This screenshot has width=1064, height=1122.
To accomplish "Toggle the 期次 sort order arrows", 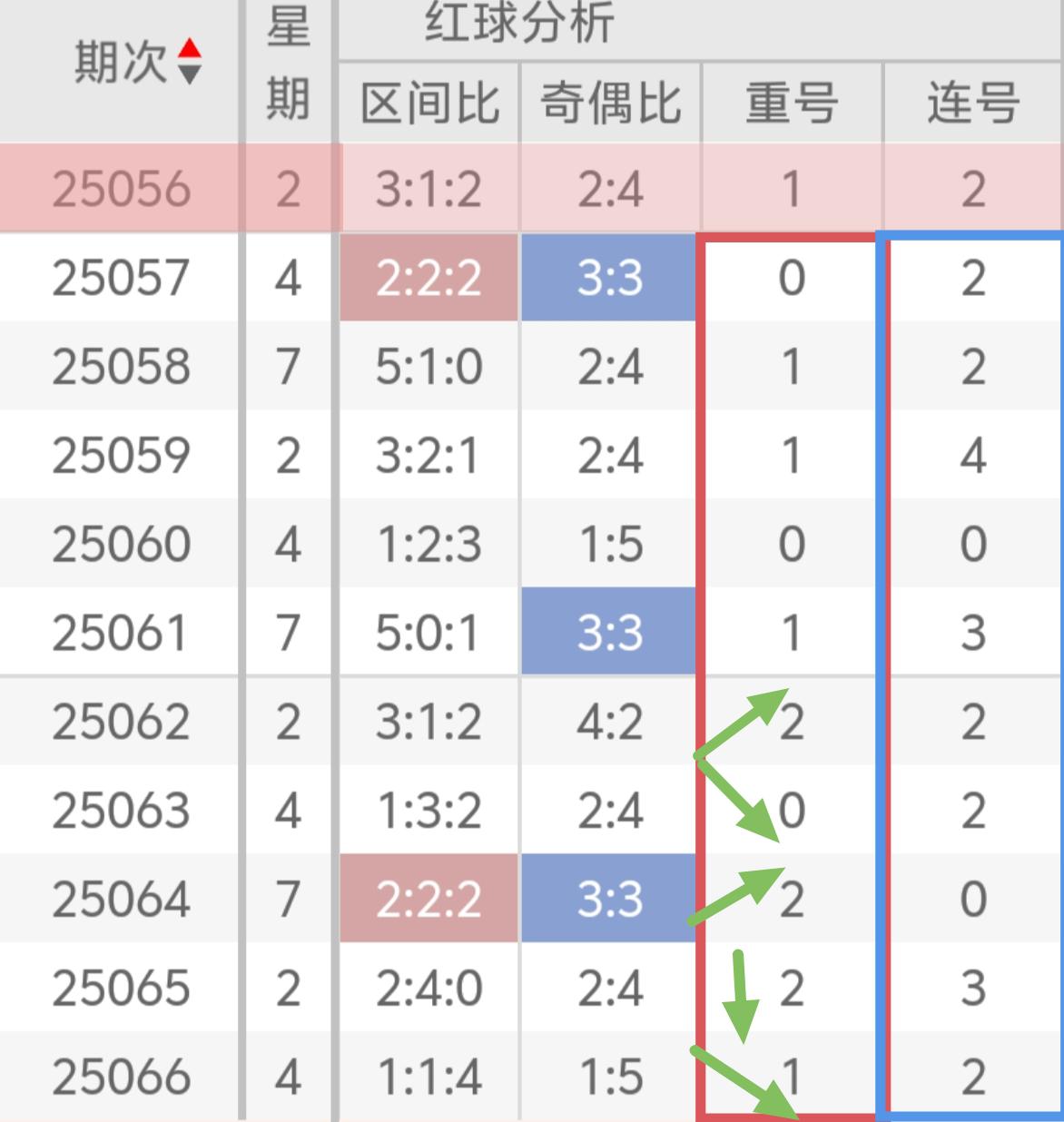I will tap(189, 62).
